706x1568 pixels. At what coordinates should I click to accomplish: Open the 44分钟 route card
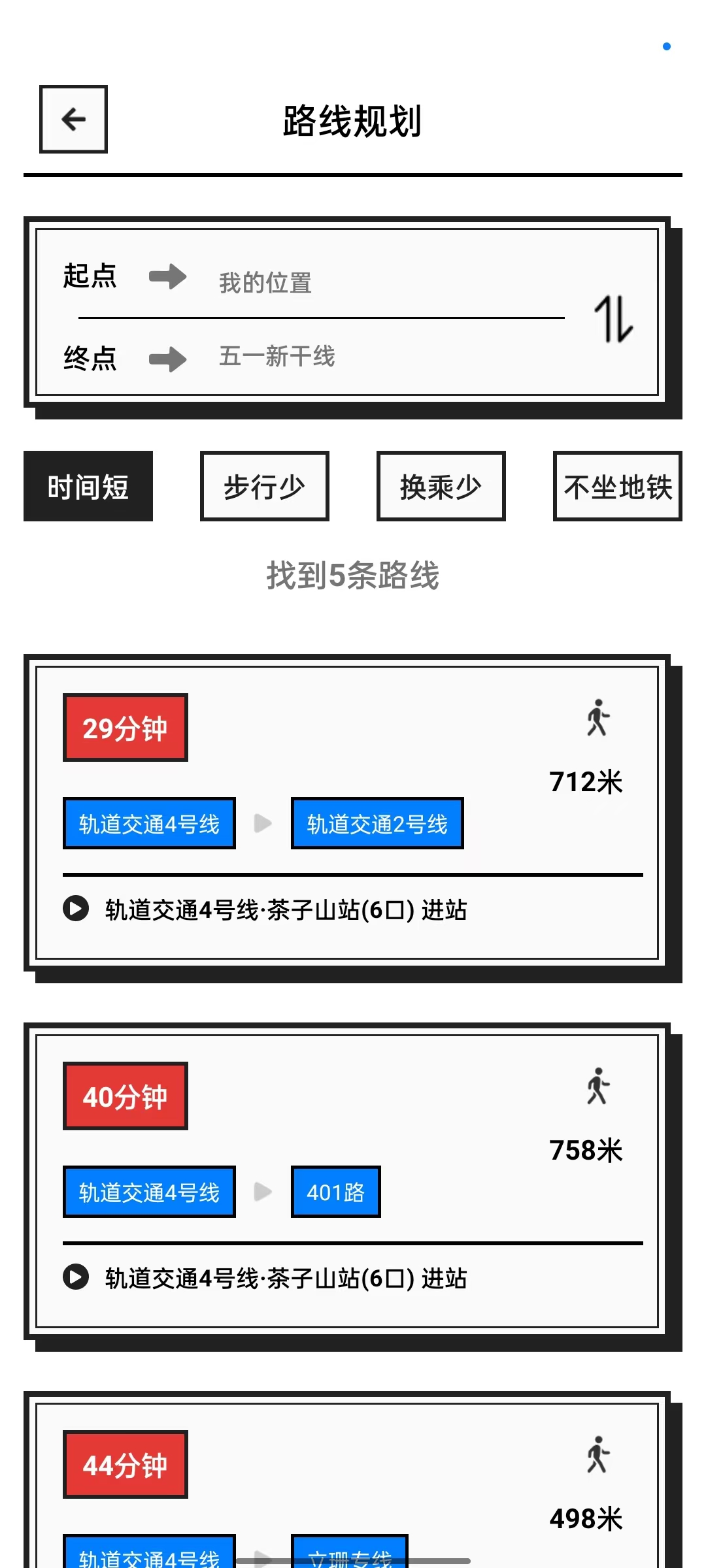[346, 1483]
